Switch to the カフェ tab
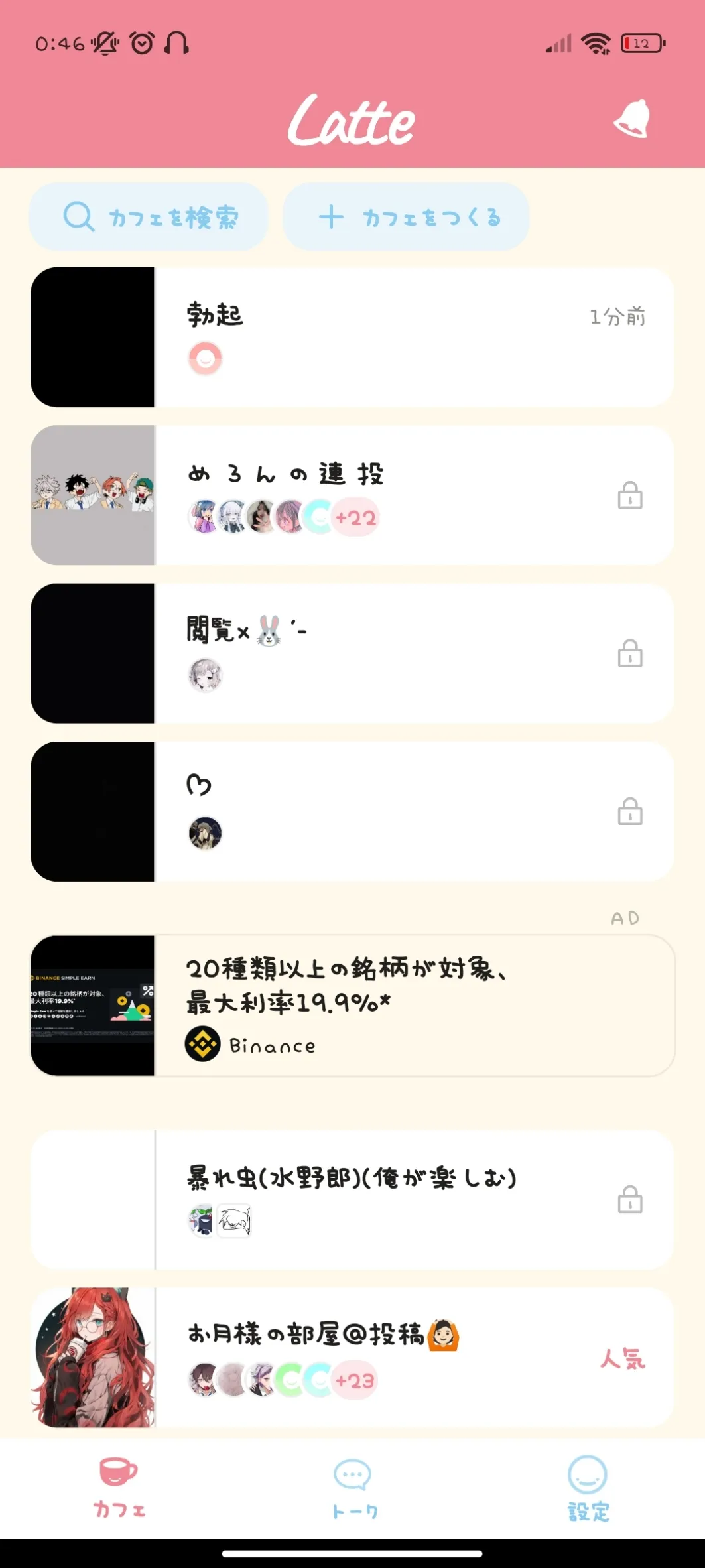 [x=119, y=1487]
